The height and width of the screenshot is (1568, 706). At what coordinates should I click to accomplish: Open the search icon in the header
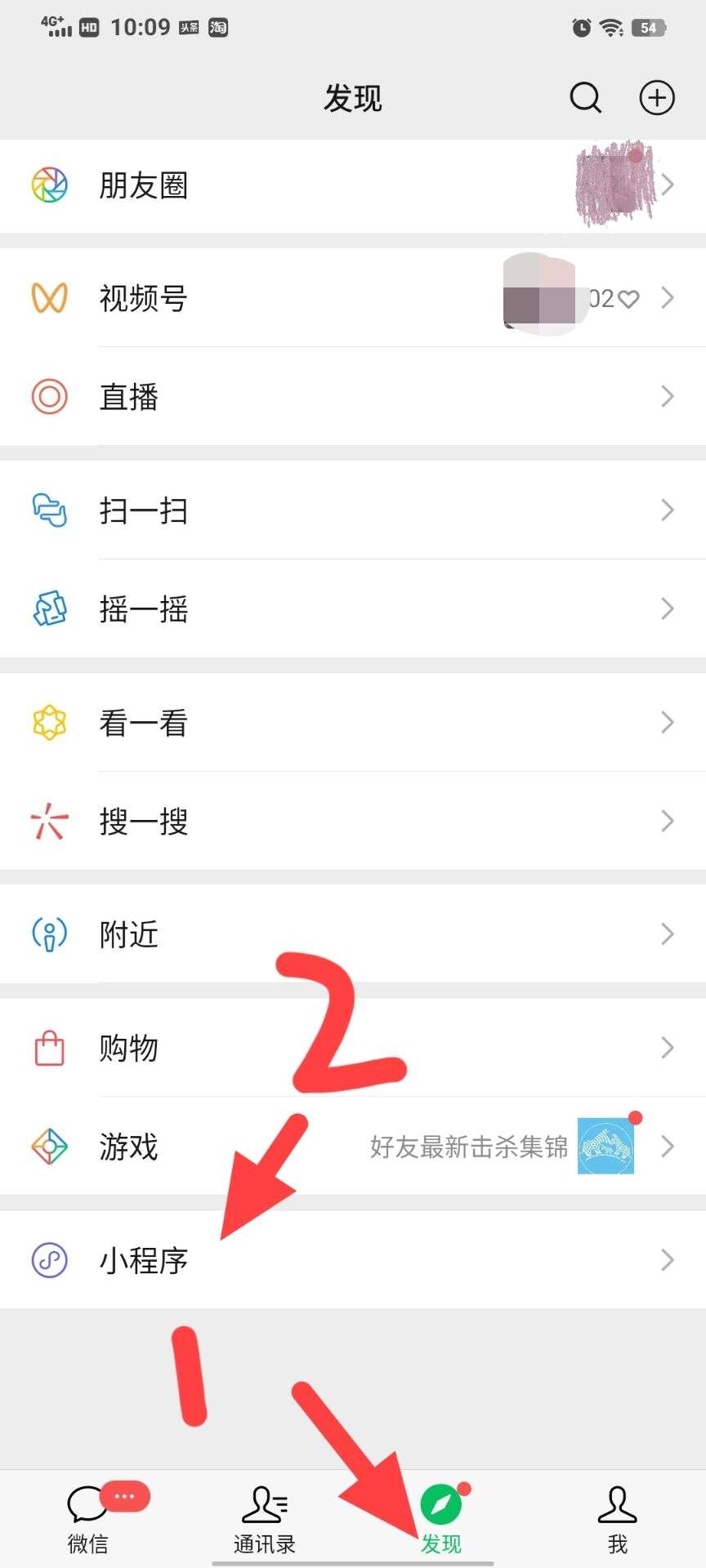(585, 98)
